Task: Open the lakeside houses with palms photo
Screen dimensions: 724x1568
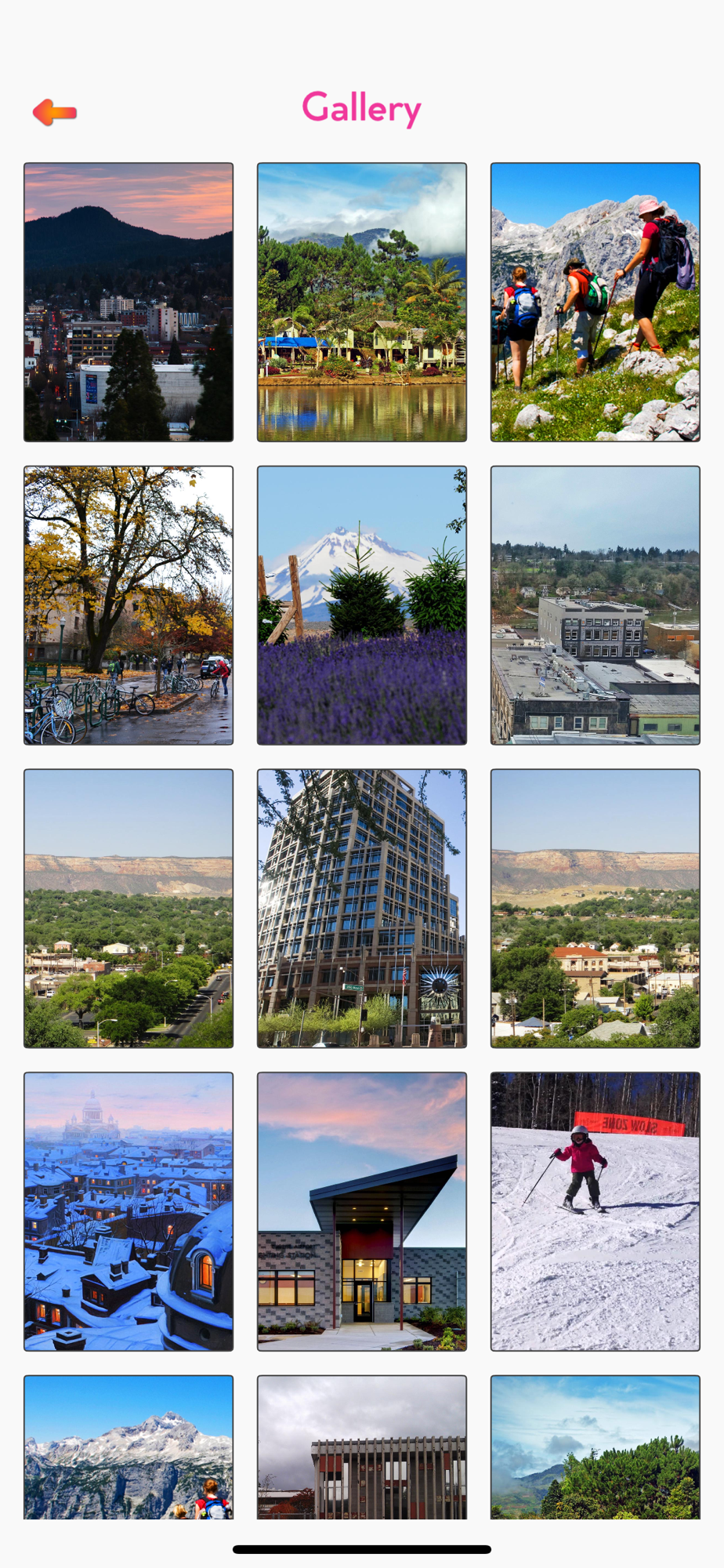Action: click(x=362, y=302)
